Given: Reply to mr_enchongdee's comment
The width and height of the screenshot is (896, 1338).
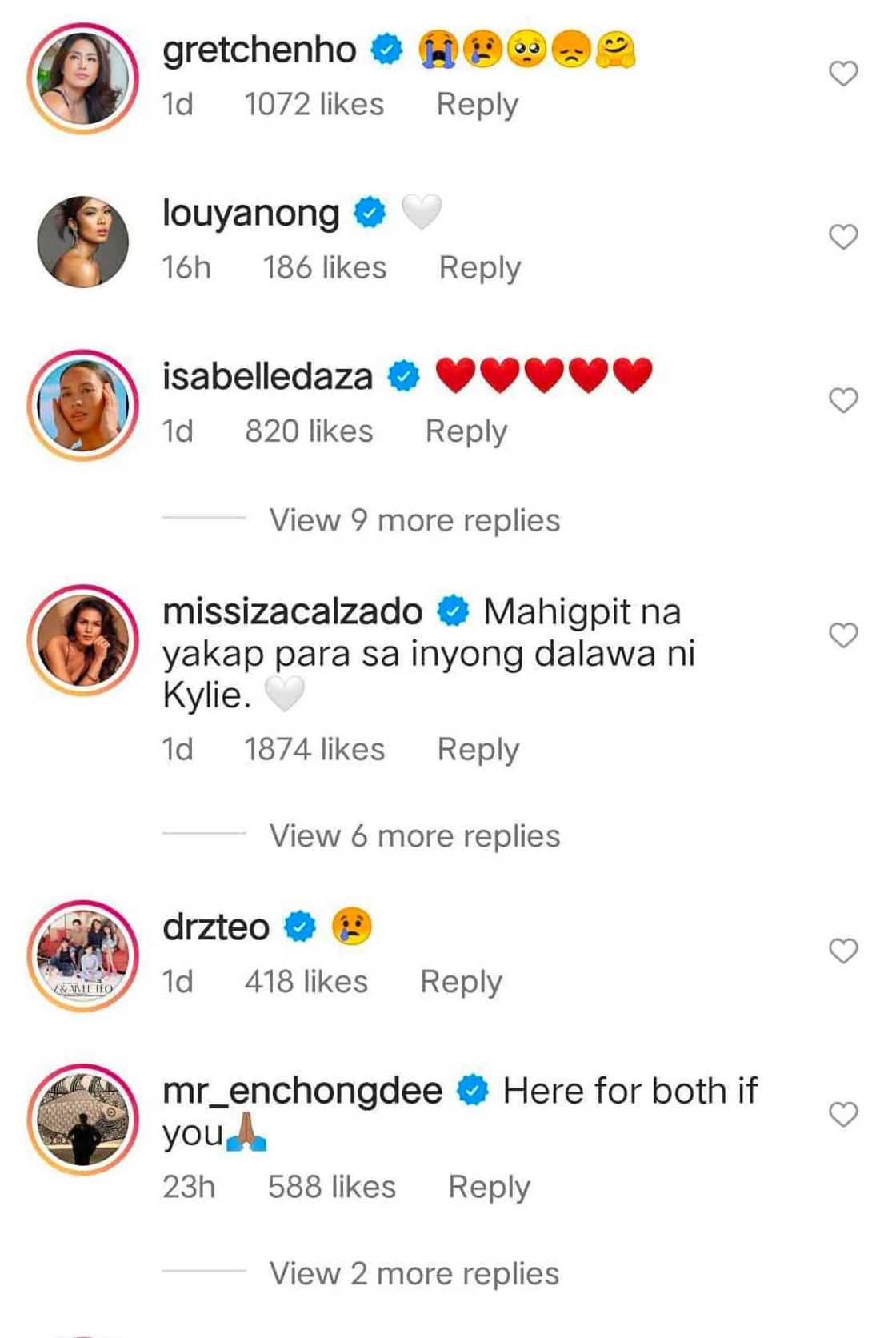Looking at the screenshot, I should point(489,1187).
